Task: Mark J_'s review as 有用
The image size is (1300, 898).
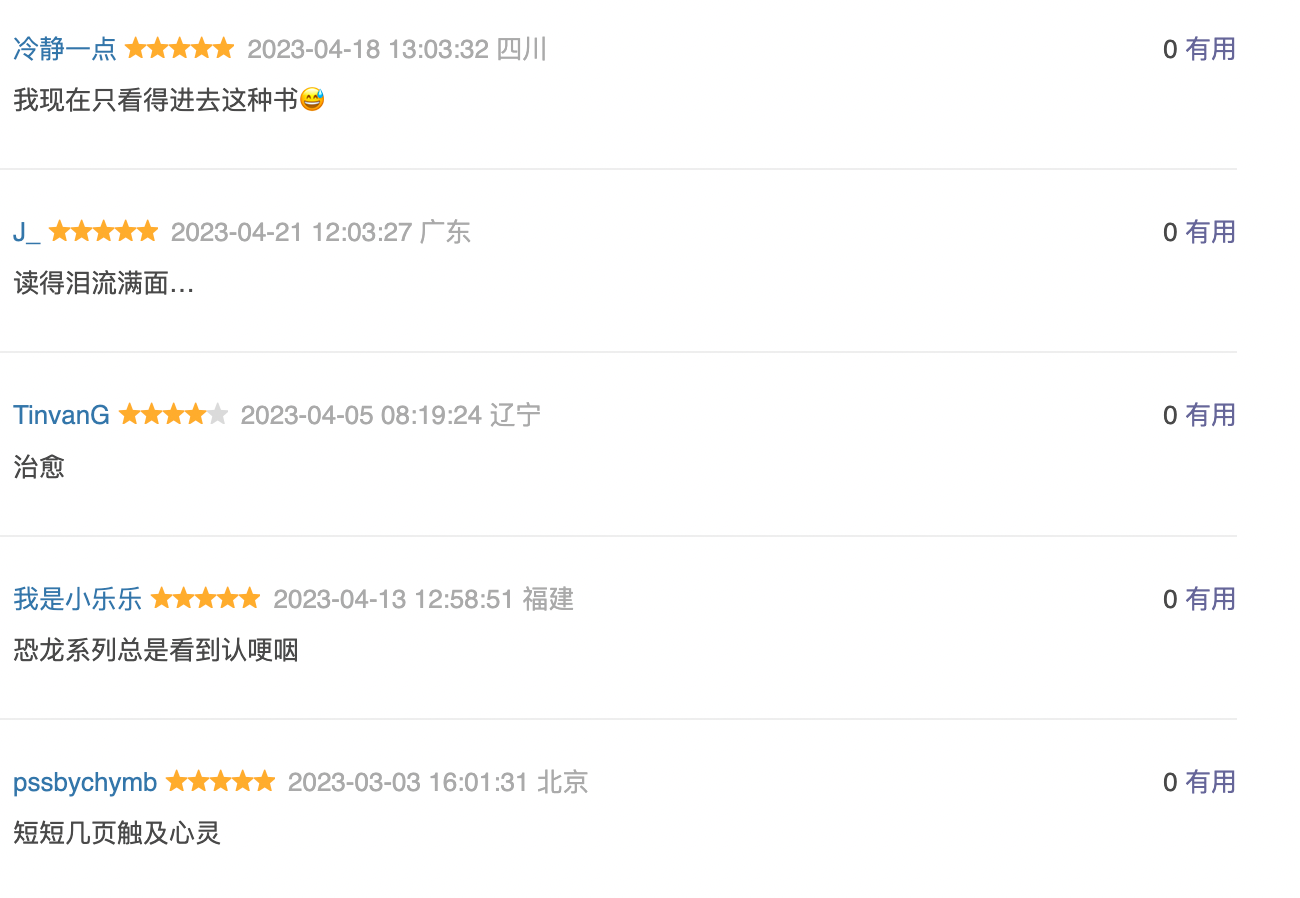Action: [x=1210, y=232]
